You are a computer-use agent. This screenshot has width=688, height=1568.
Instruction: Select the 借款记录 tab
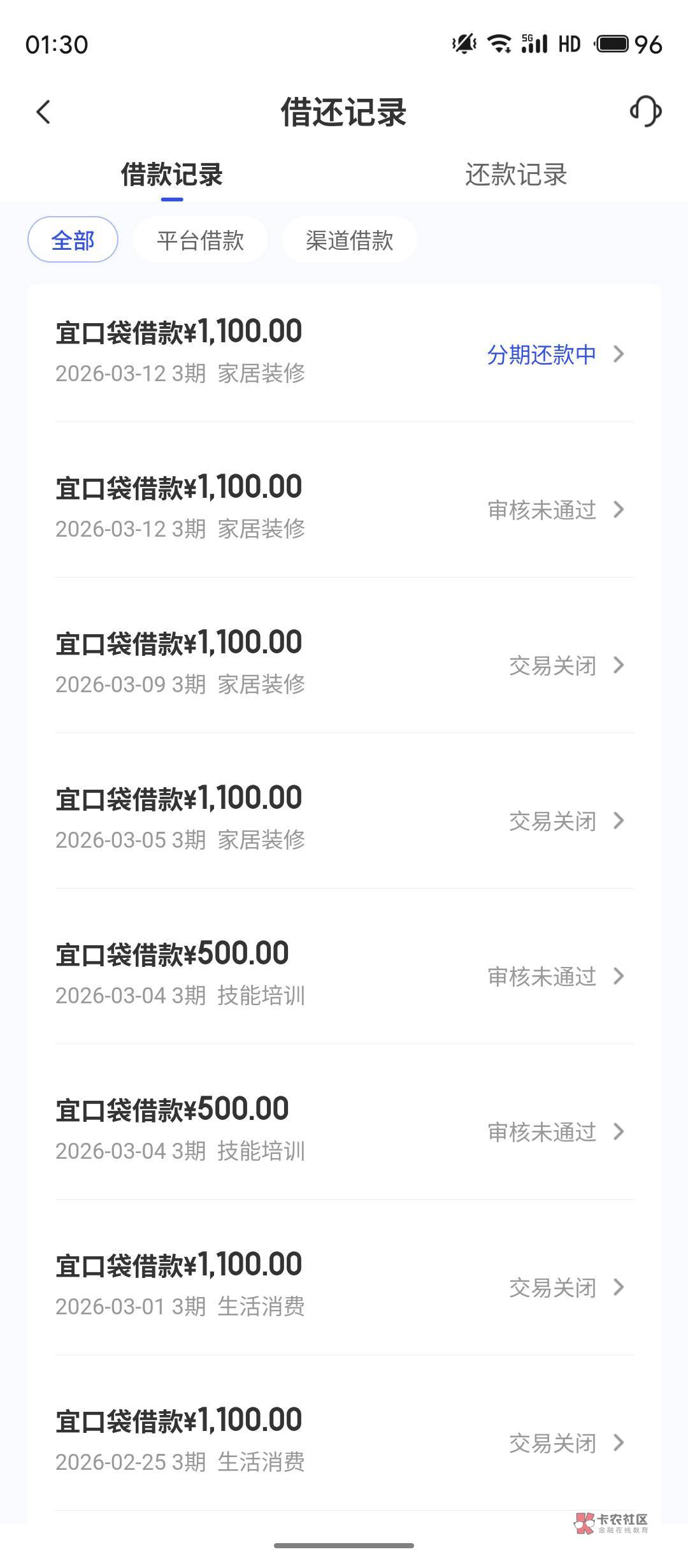pos(172,175)
